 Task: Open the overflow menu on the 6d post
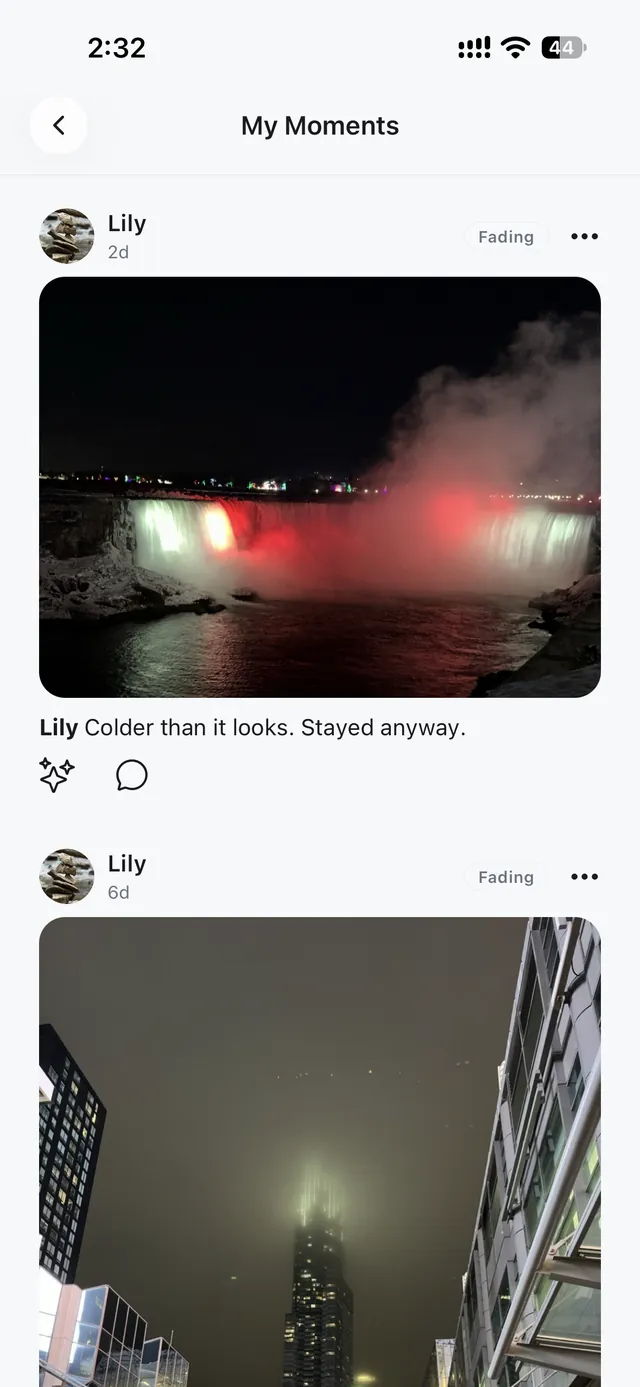(584, 877)
